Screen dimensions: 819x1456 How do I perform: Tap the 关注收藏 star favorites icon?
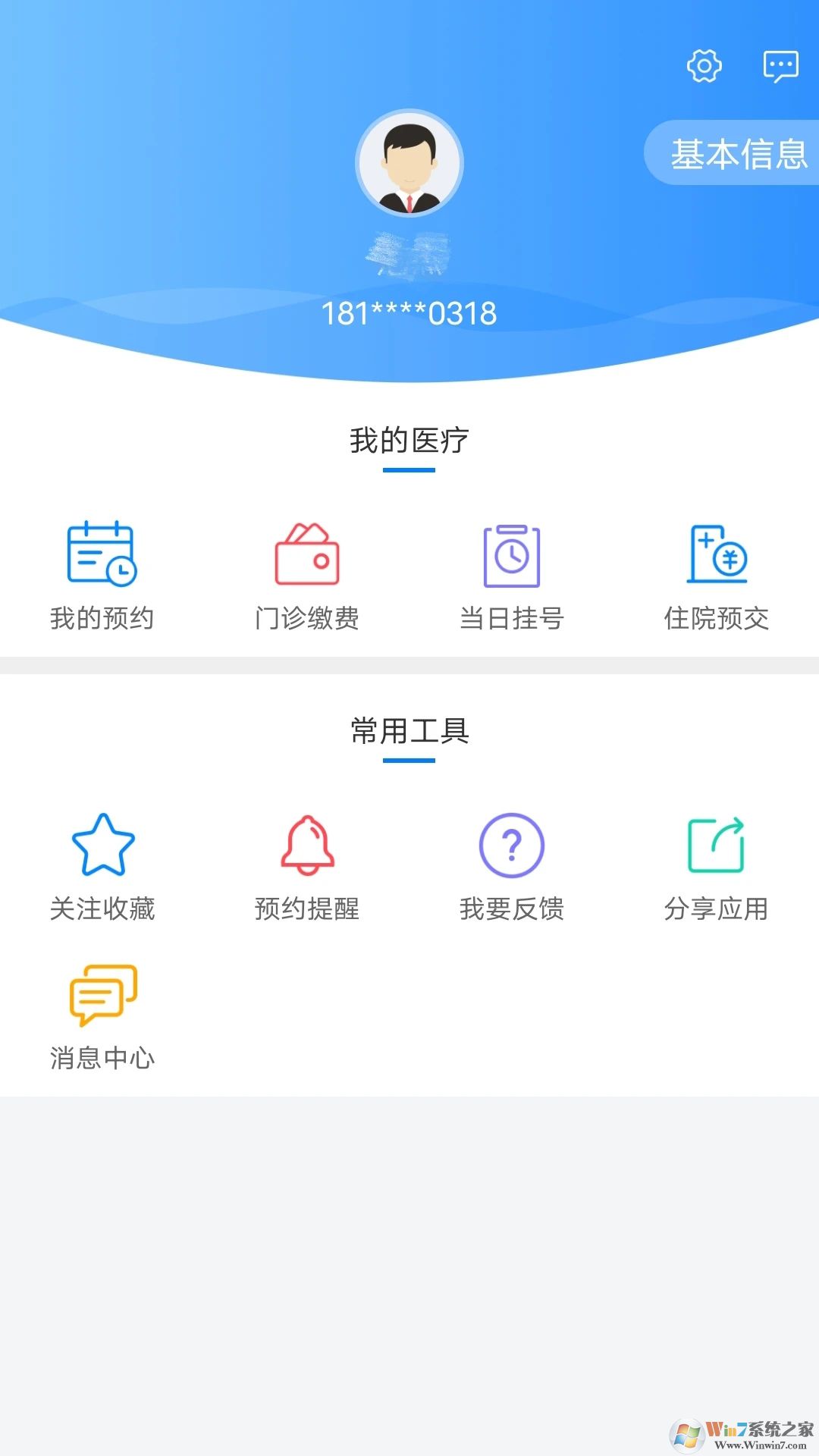click(x=102, y=846)
